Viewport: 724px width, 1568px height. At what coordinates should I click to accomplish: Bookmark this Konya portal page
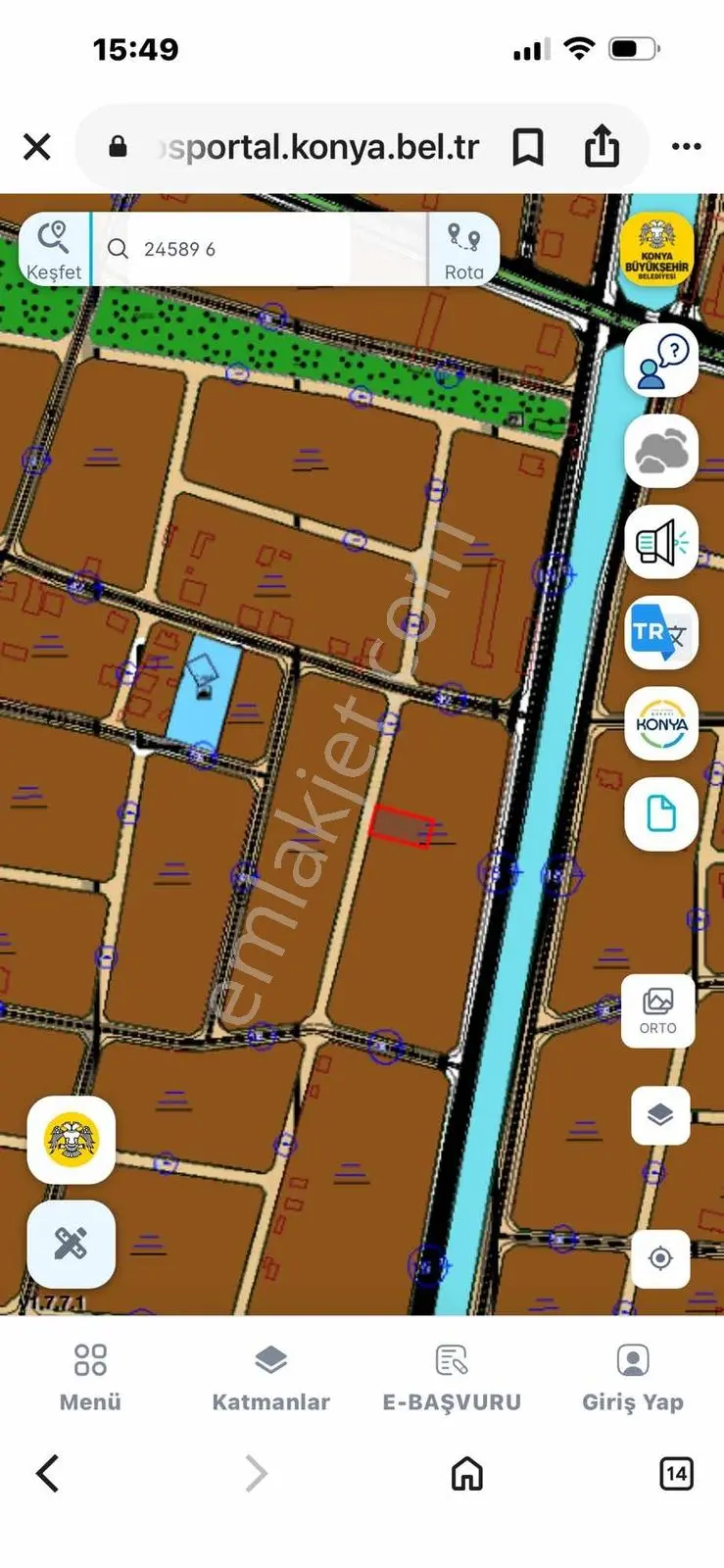coord(528,147)
